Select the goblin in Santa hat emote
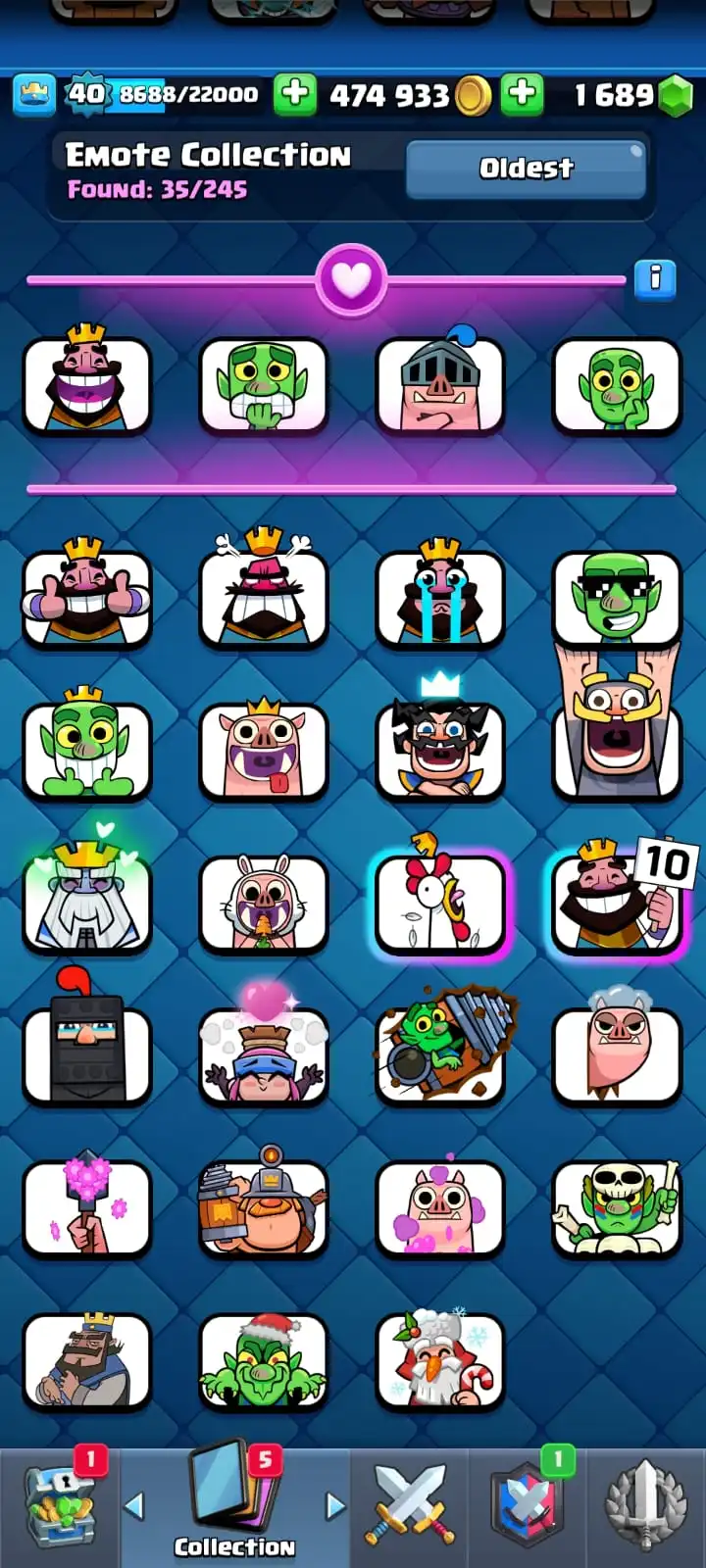The width and height of the screenshot is (706, 1568). click(x=264, y=1360)
